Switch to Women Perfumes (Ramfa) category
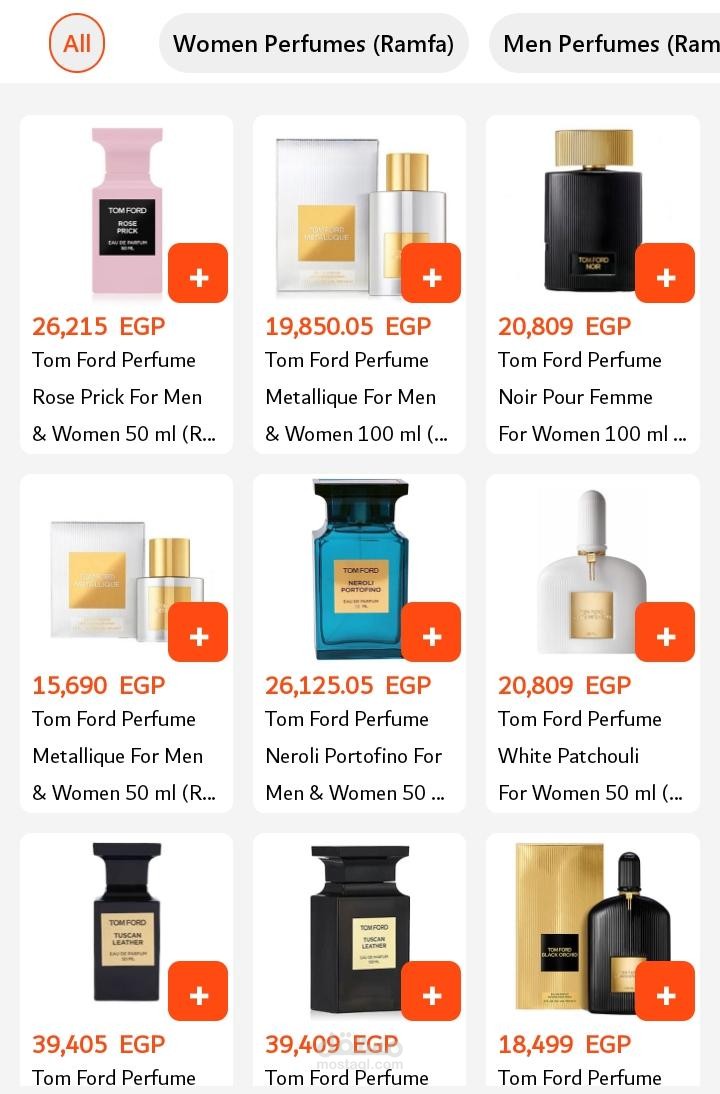The height and width of the screenshot is (1094, 720). pyautogui.click(x=313, y=44)
